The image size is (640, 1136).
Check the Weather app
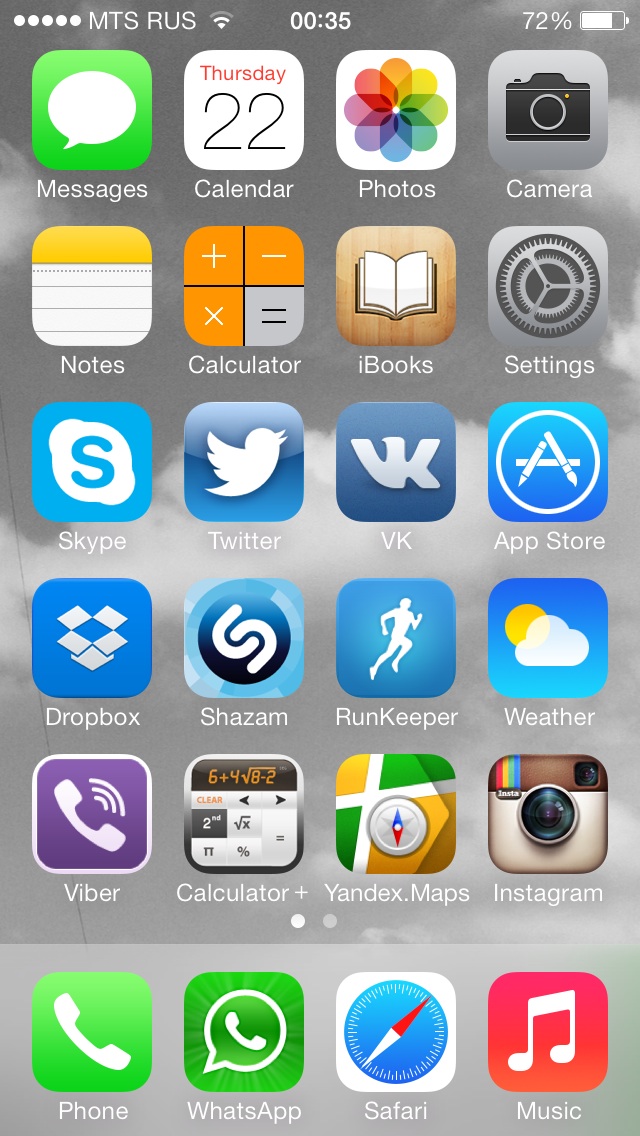pyautogui.click(x=548, y=638)
